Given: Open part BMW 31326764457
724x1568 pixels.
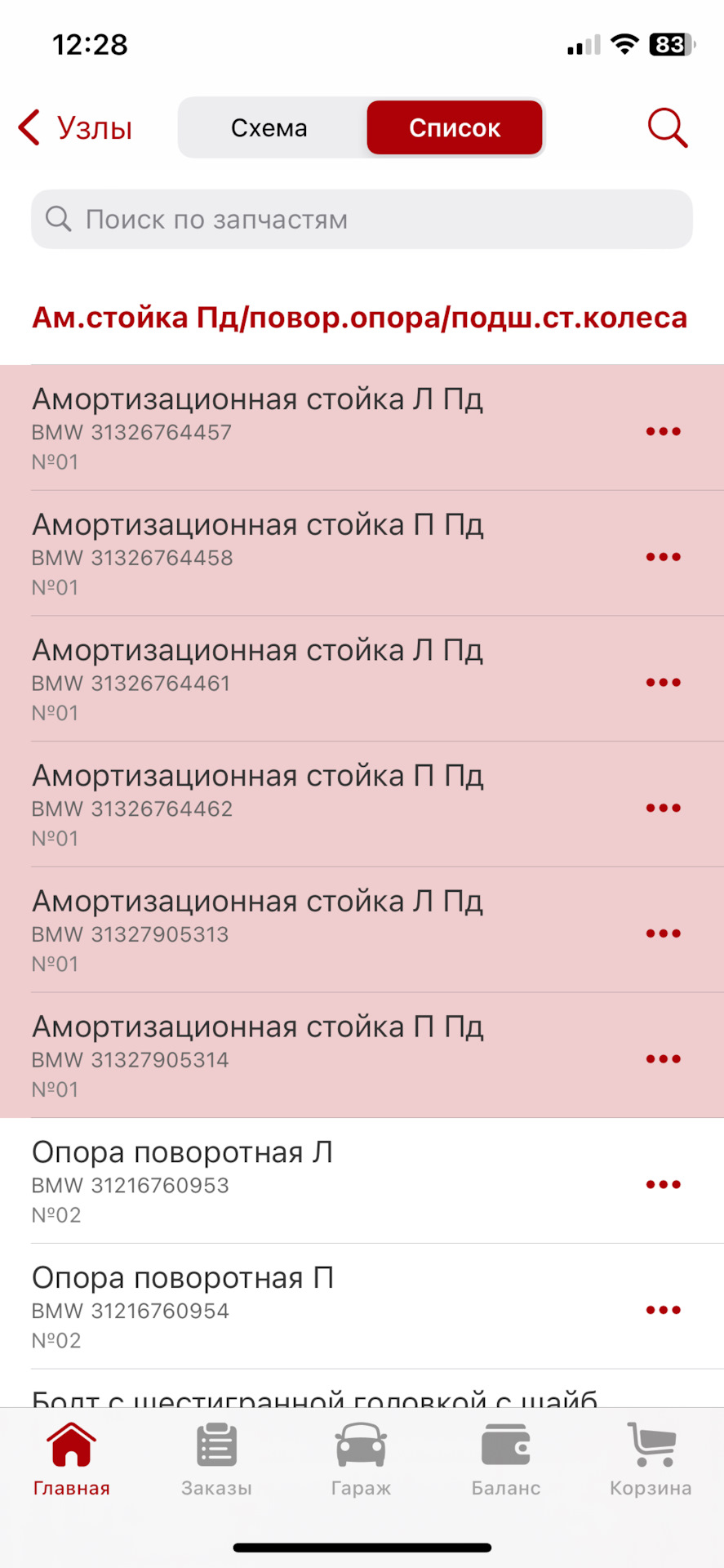Looking at the screenshot, I should click(x=257, y=428).
